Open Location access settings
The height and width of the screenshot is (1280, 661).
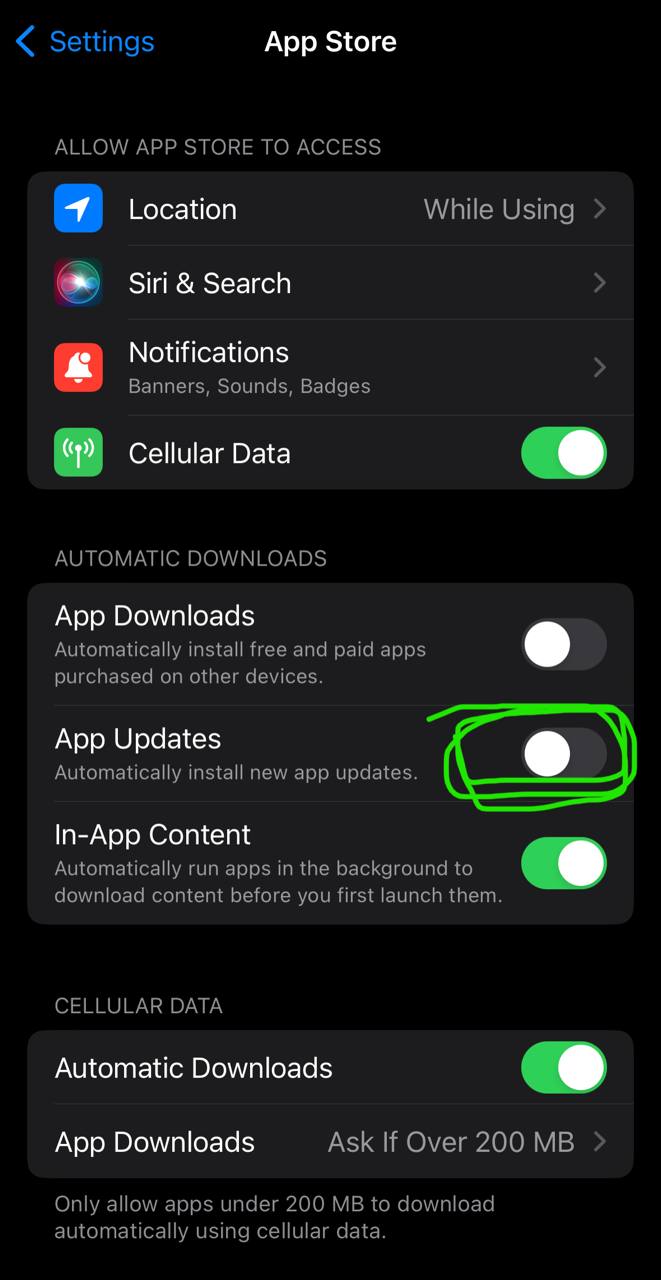pos(330,209)
